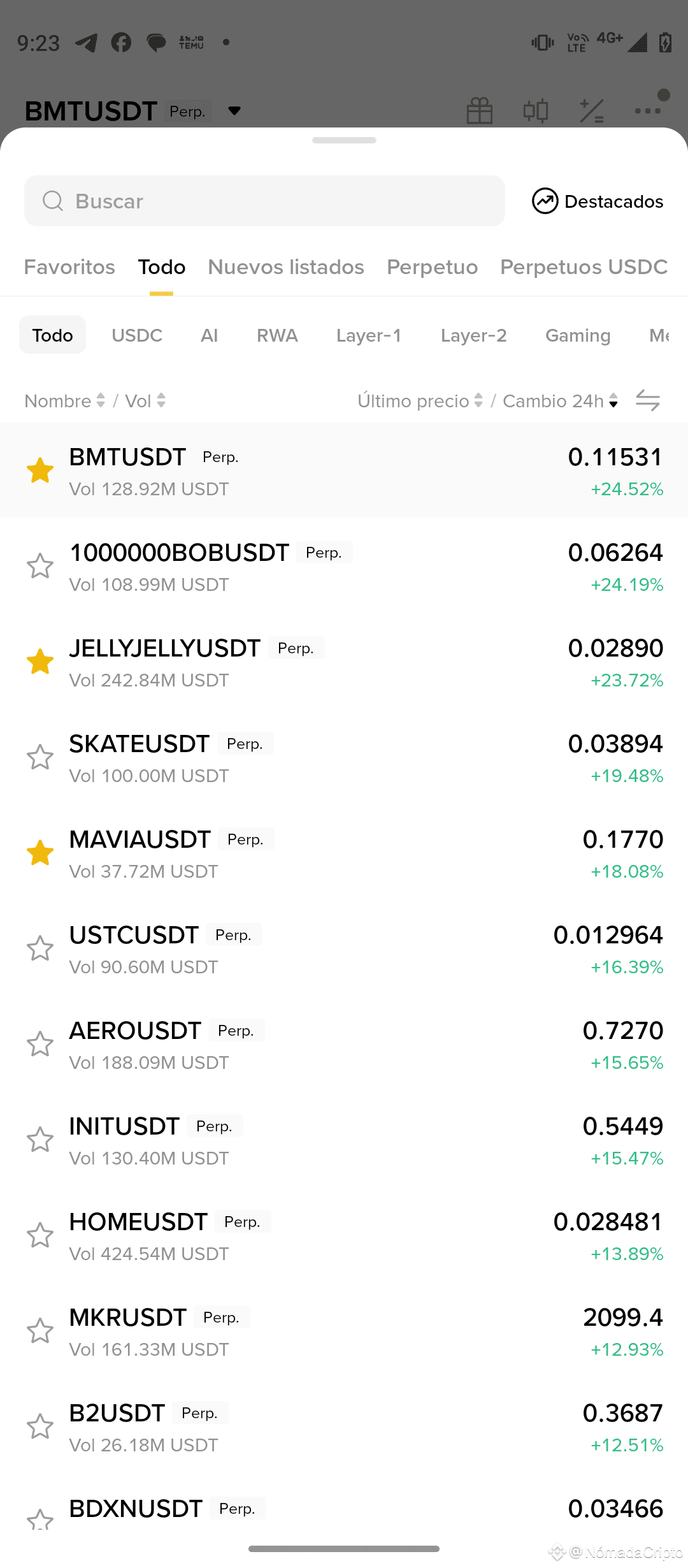Screen dimensions: 688x1568
Task: Sort the list by Cambio 24h
Action: (560, 401)
